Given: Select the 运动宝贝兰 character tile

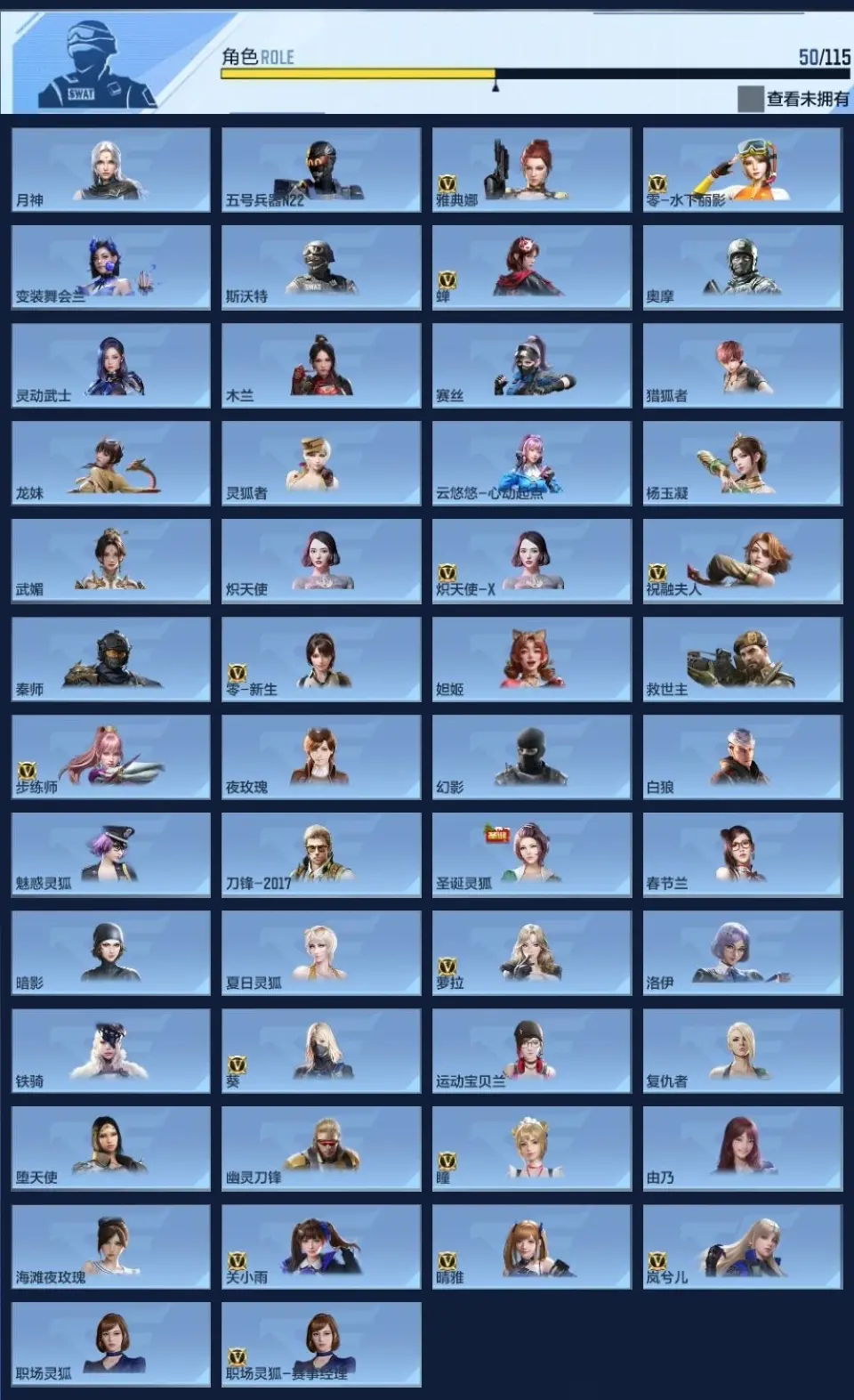Looking at the screenshot, I should click(x=532, y=1050).
